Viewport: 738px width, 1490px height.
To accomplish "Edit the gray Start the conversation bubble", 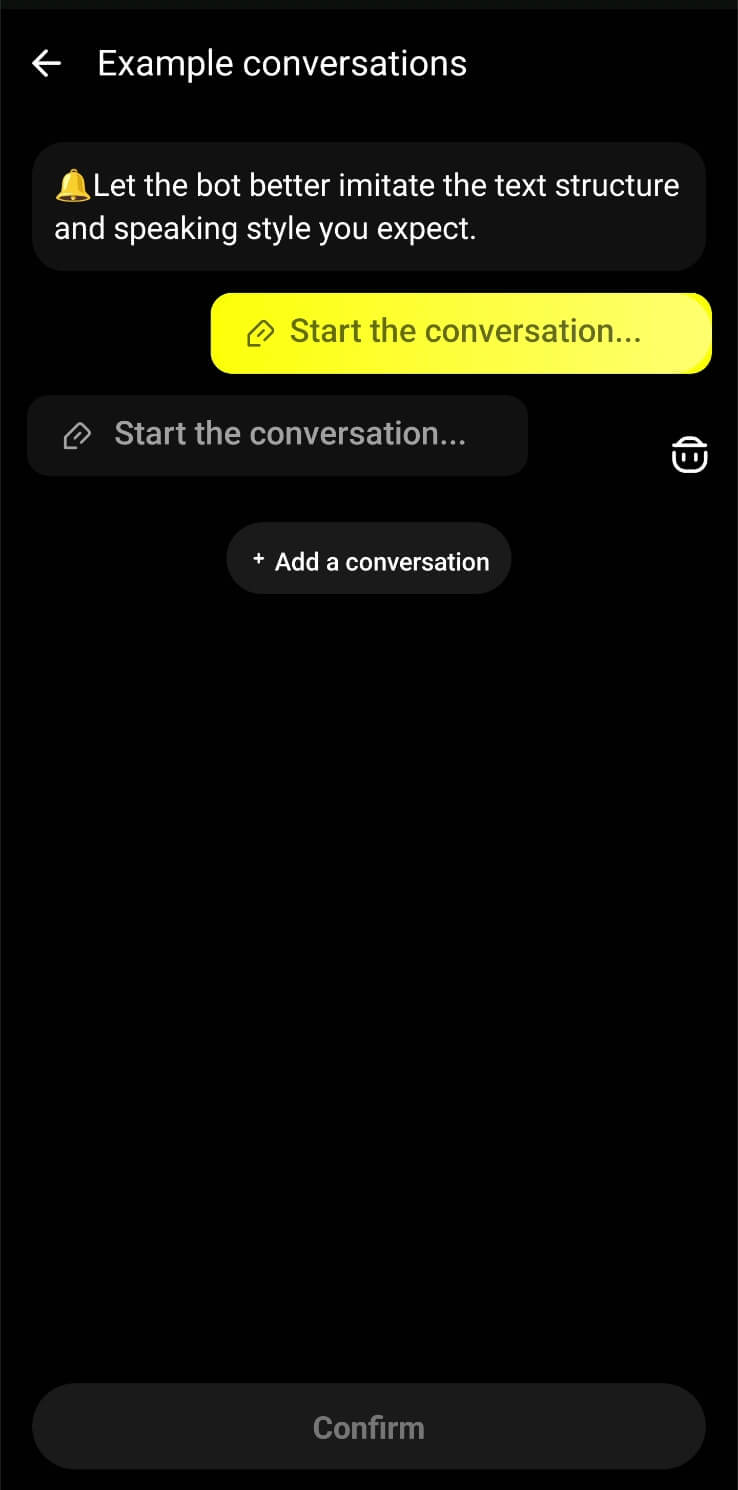I will (x=277, y=435).
